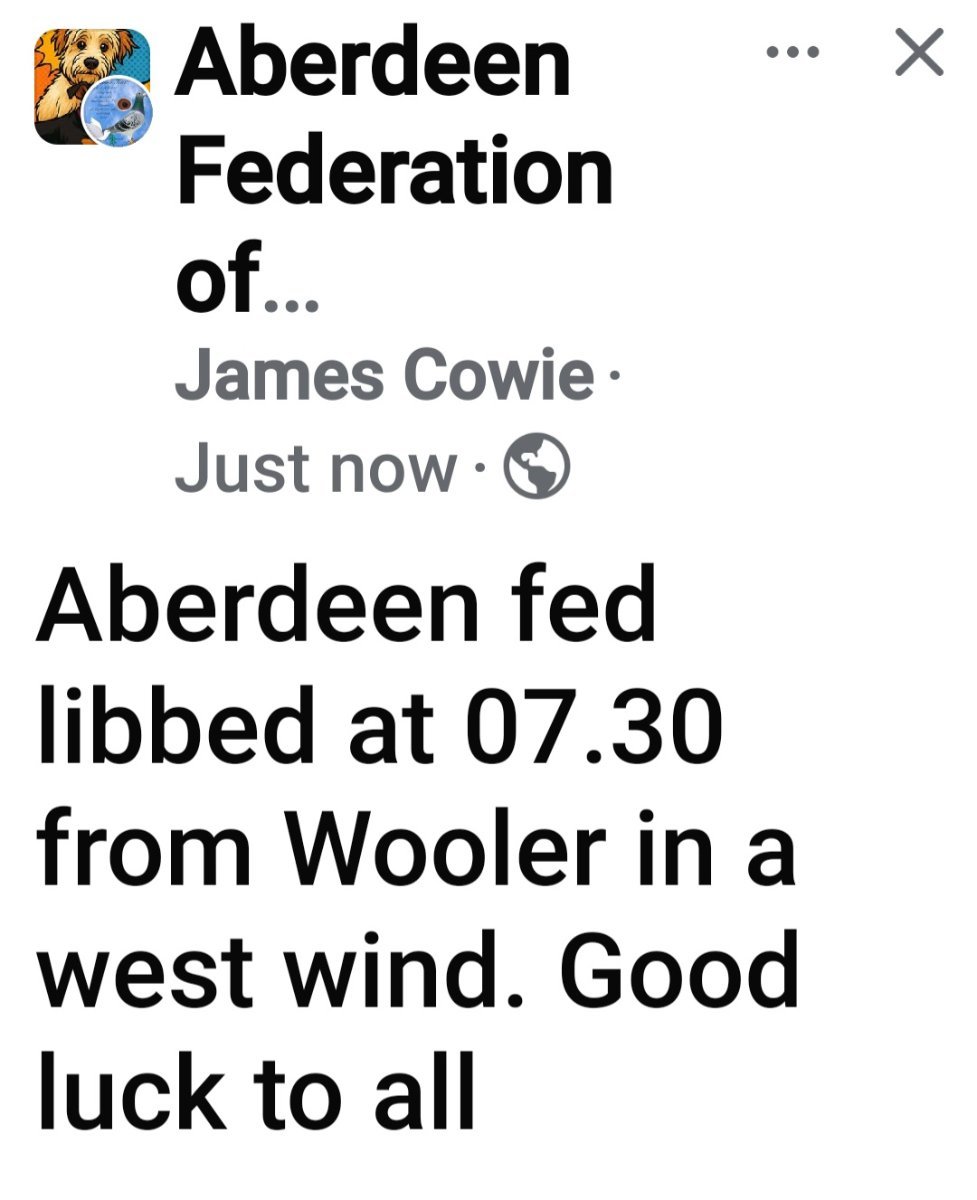View James Cowie's profile

(x=384, y=378)
